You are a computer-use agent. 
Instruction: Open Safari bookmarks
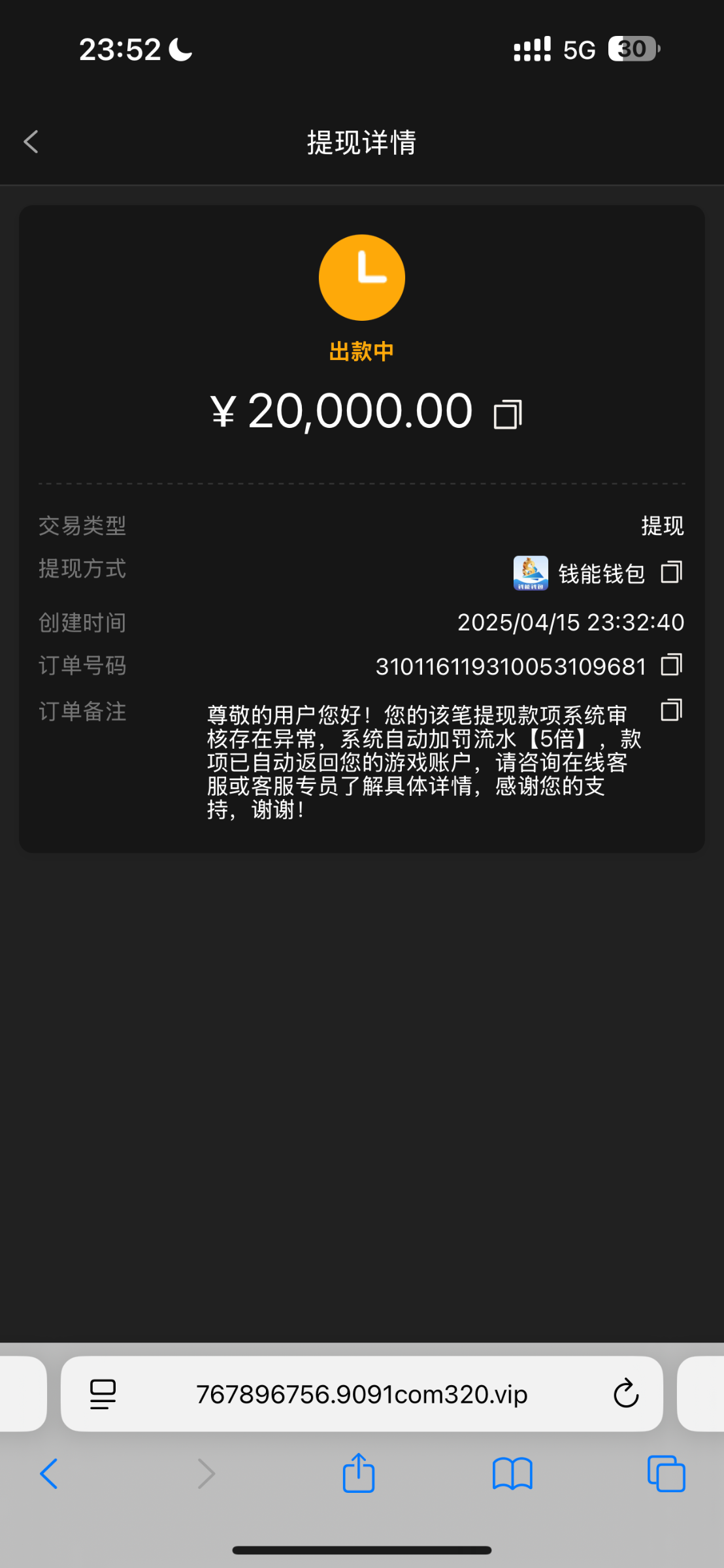(512, 1474)
